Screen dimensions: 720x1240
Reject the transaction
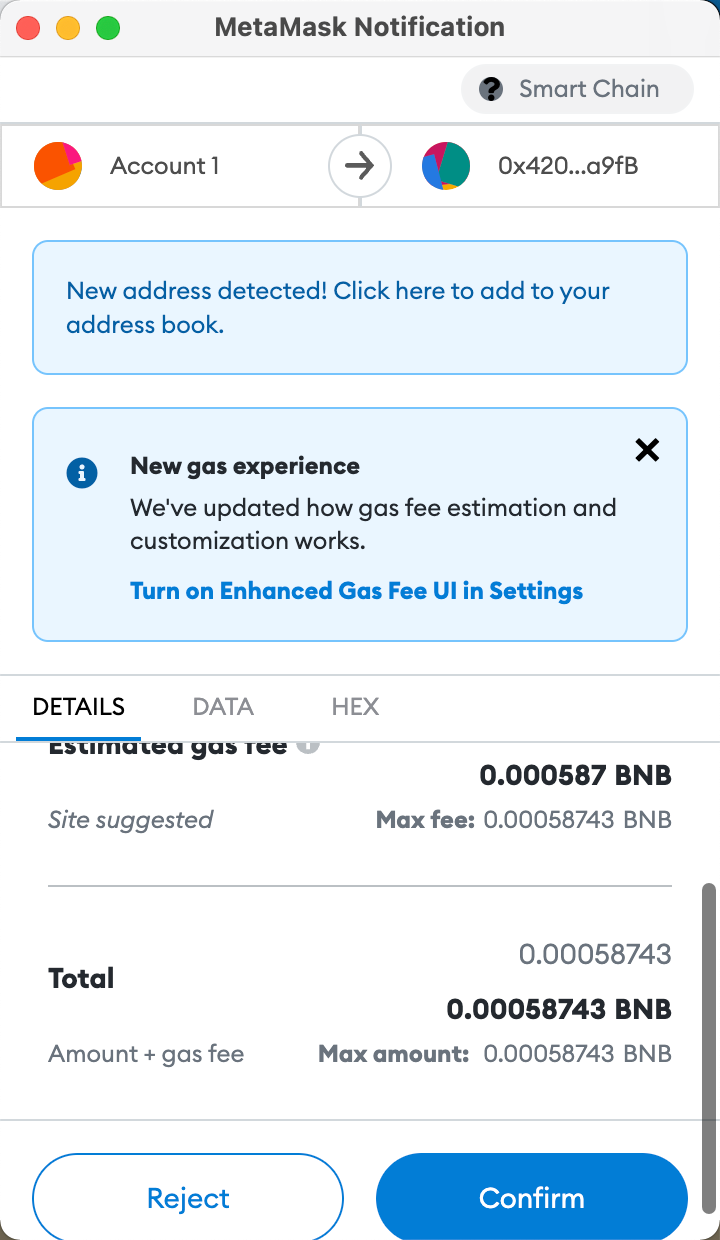[x=188, y=1197]
